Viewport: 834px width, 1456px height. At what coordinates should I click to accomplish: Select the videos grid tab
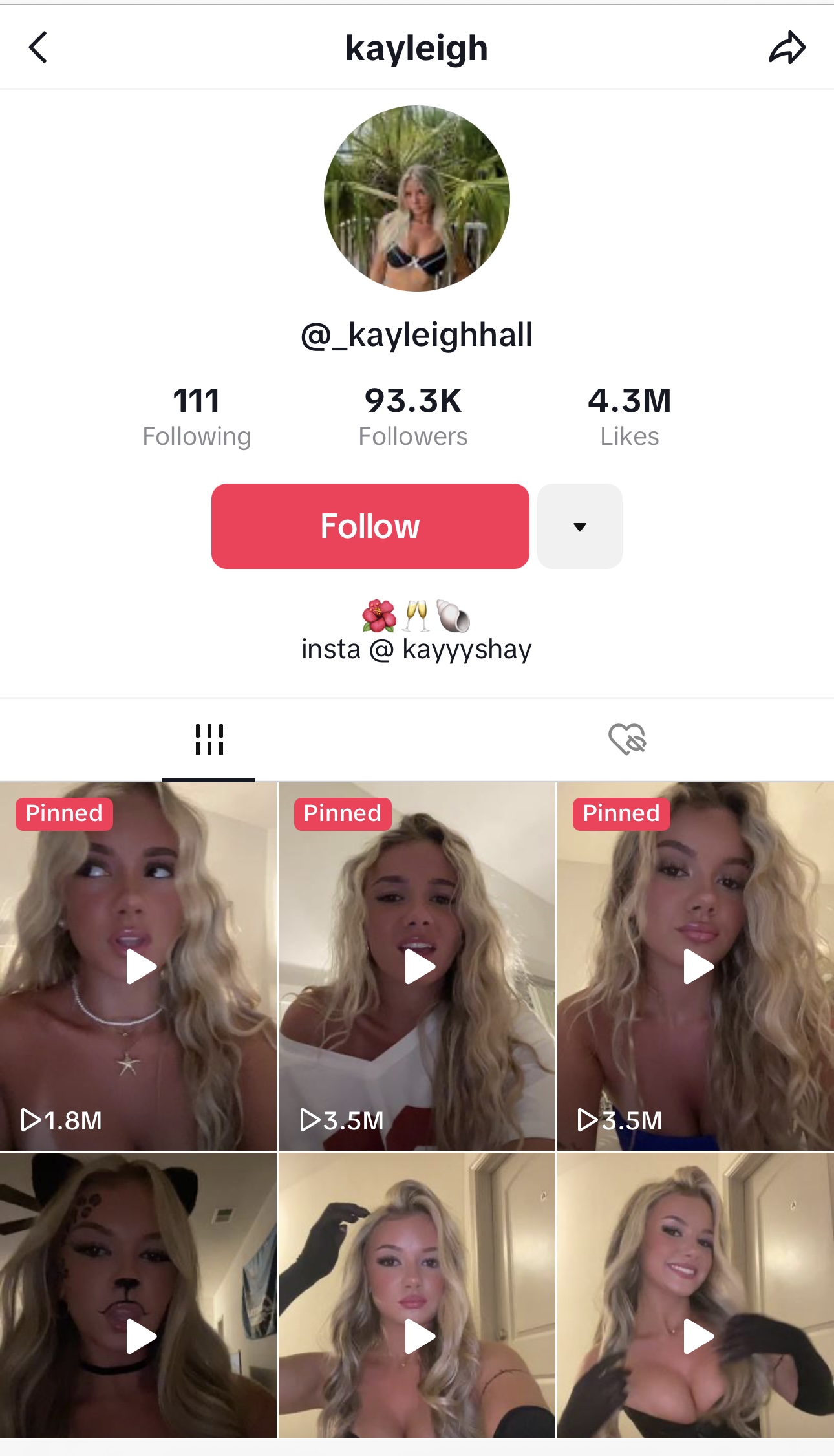pyautogui.click(x=209, y=739)
